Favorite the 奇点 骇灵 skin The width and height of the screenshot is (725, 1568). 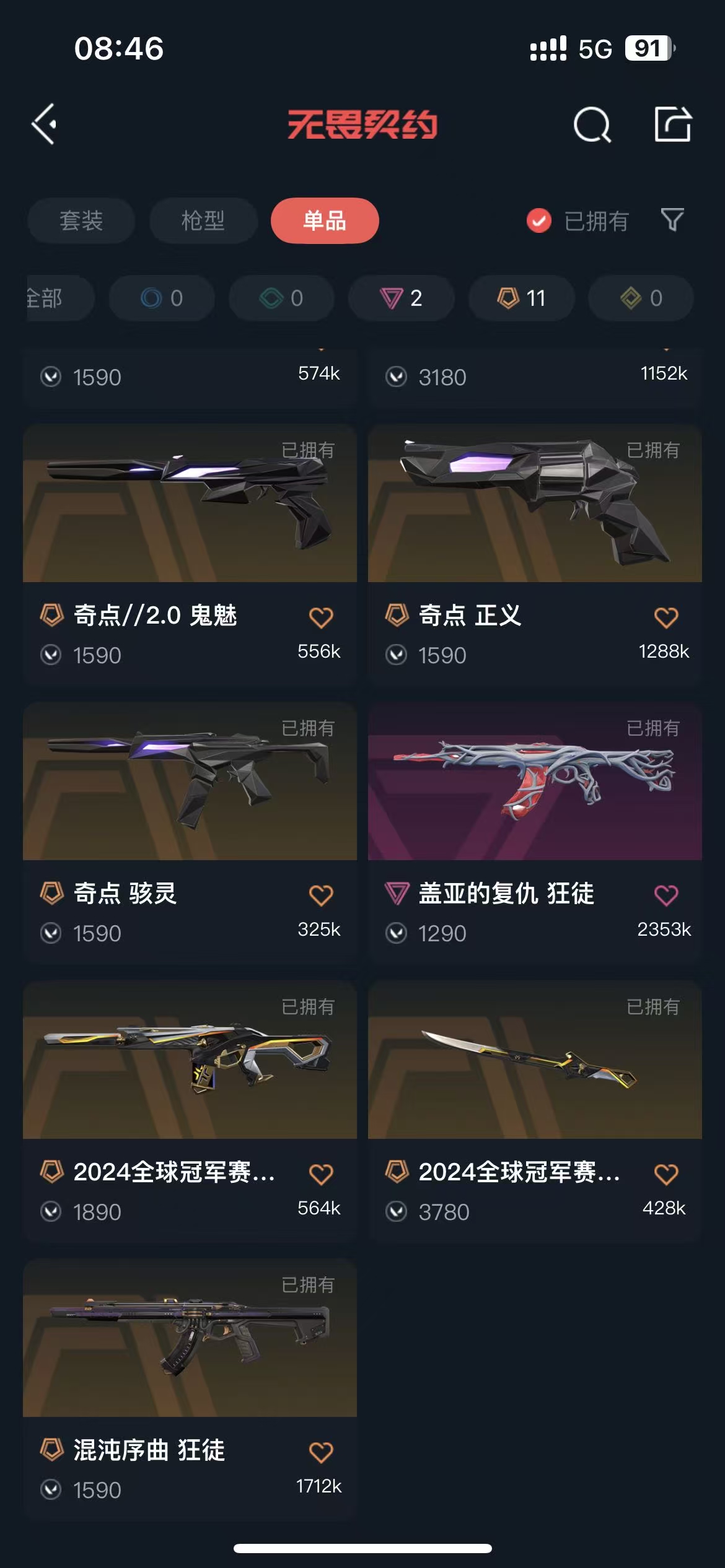click(x=321, y=895)
